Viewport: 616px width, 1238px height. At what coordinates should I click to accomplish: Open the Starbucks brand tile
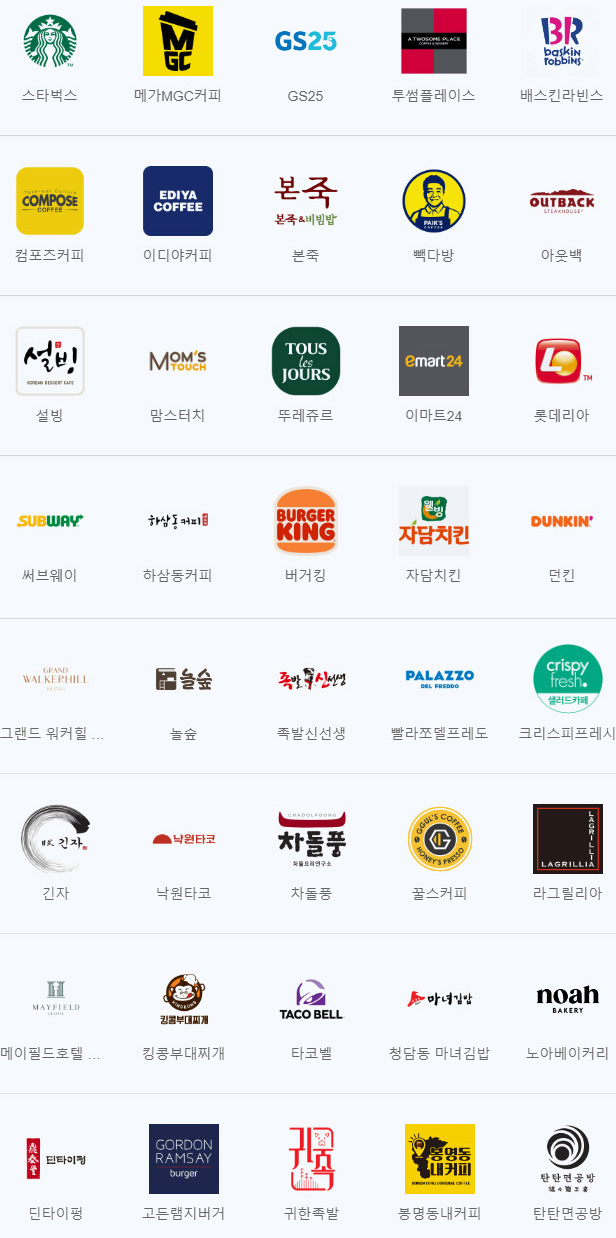(x=50, y=42)
